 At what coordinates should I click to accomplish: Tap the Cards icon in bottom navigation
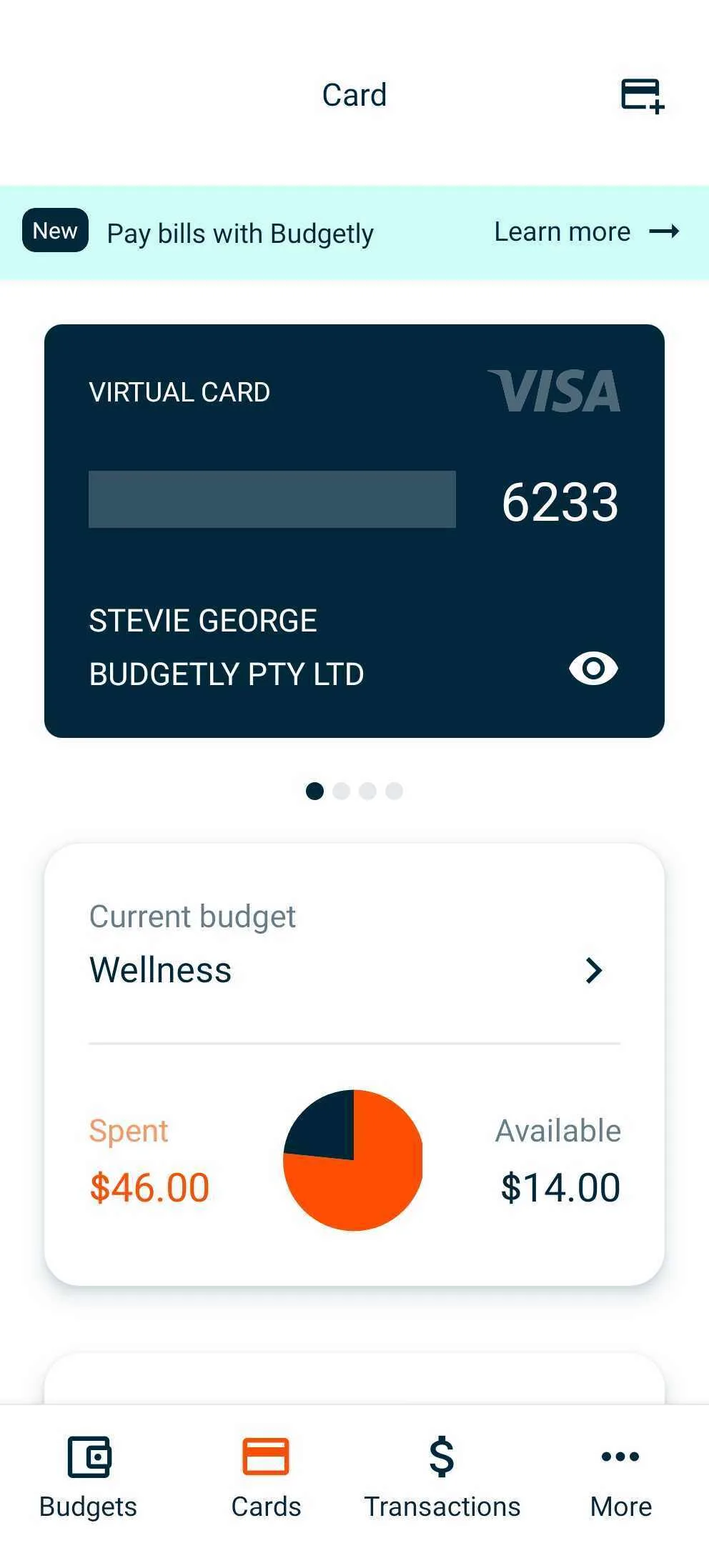tap(265, 1458)
